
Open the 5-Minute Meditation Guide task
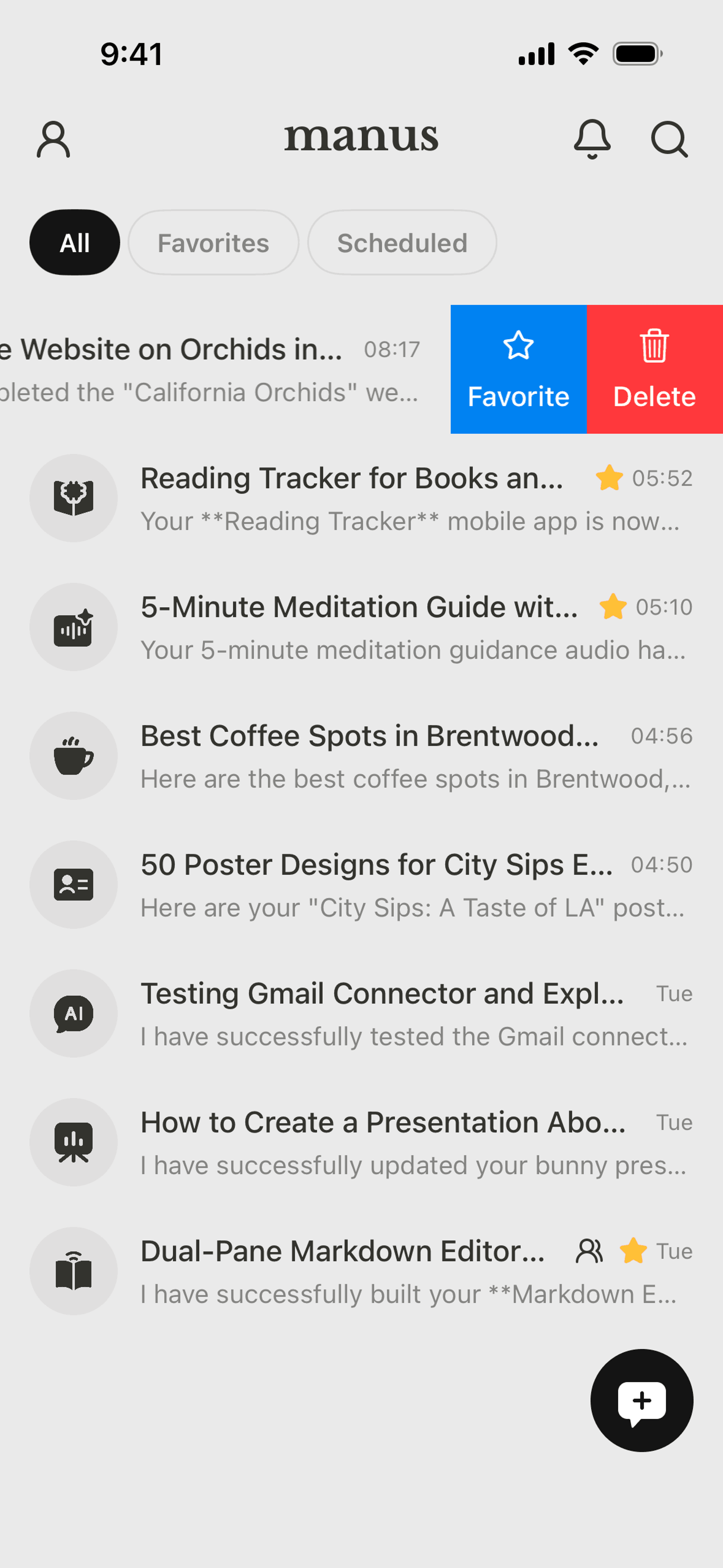tap(361, 627)
